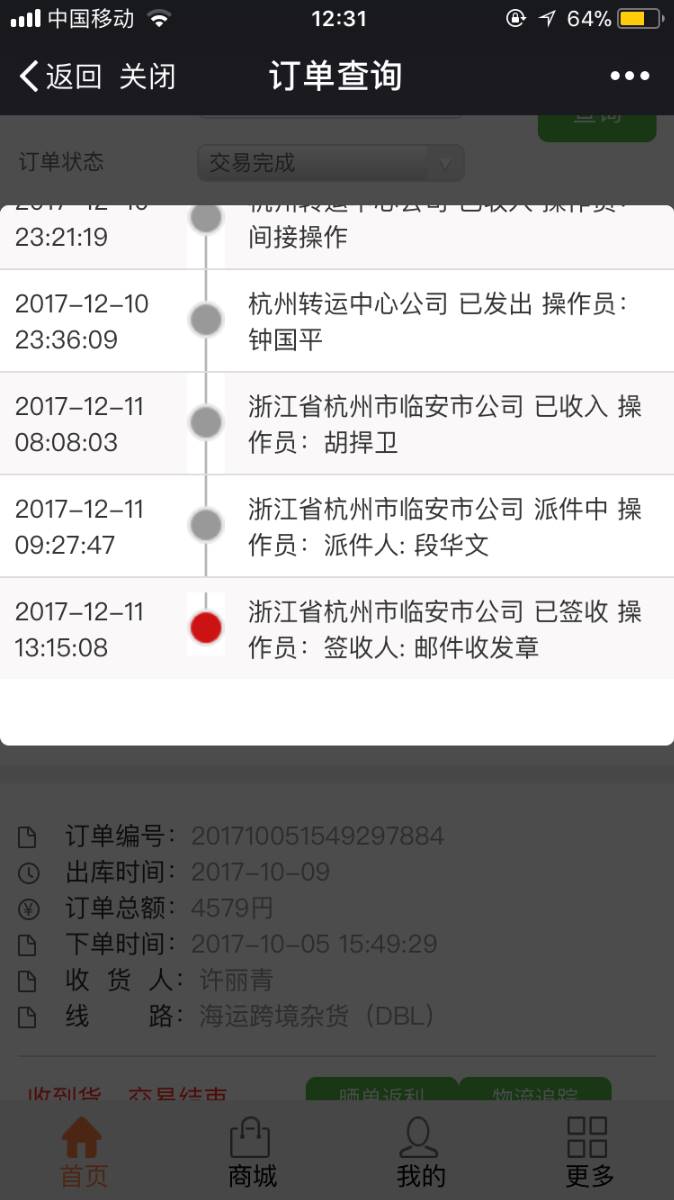The height and width of the screenshot is (1200, 674).
Task: Open the 我的 tab
Action: coord(420,1152)
